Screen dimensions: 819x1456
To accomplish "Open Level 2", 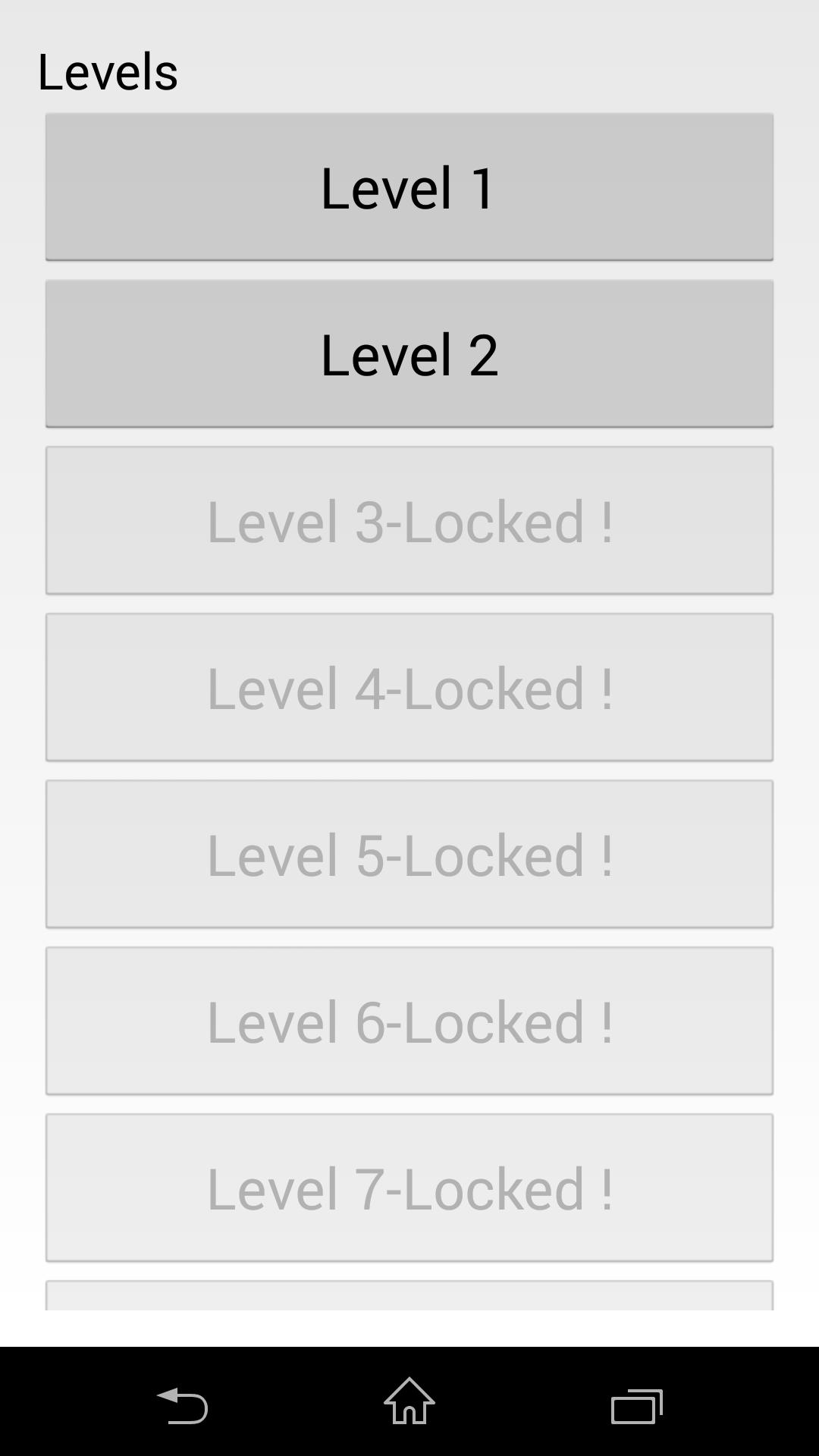I will coord(409,353).
